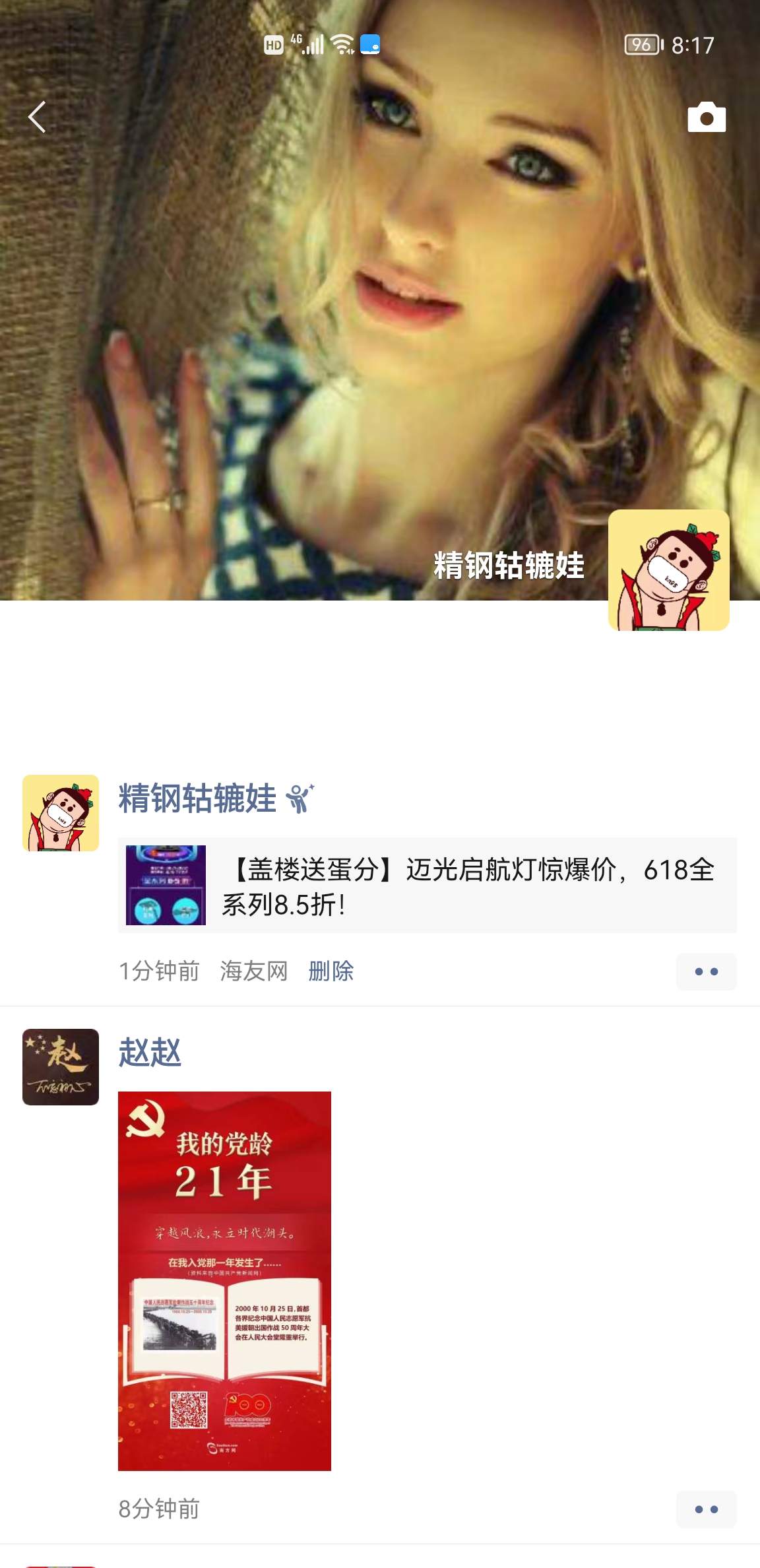Open the profile avatar on the cover
Viewport: 760px width, 1568px height.
(x=668, y=570)
